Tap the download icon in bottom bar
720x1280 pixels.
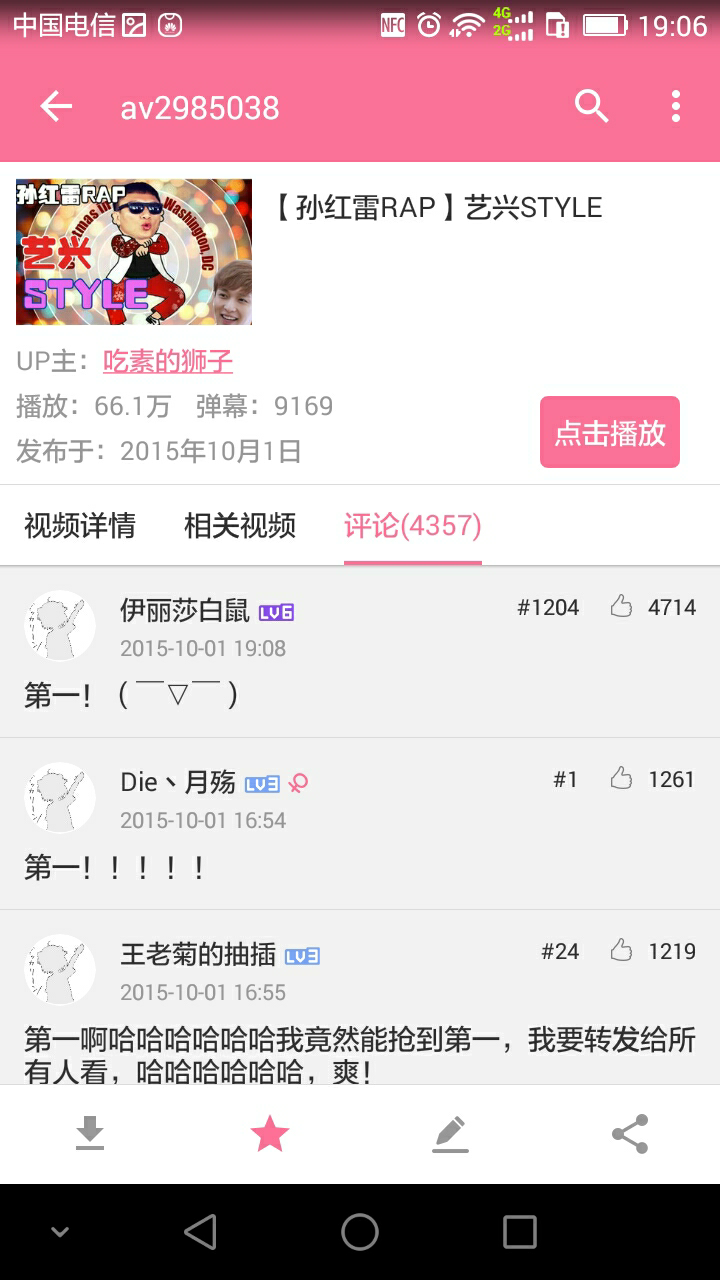tap(90, 1135)
